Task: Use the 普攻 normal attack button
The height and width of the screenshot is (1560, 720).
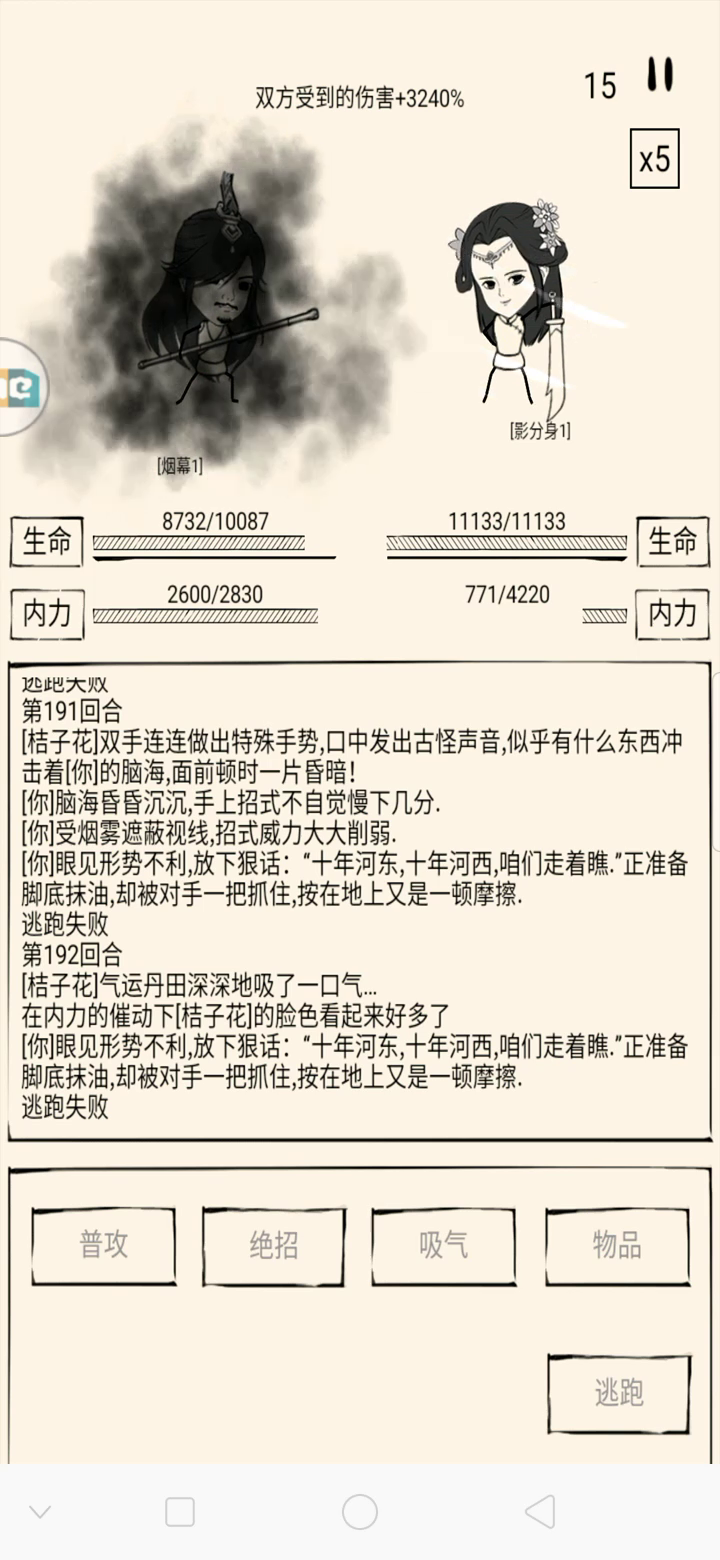Action: tap(104, 1246)
